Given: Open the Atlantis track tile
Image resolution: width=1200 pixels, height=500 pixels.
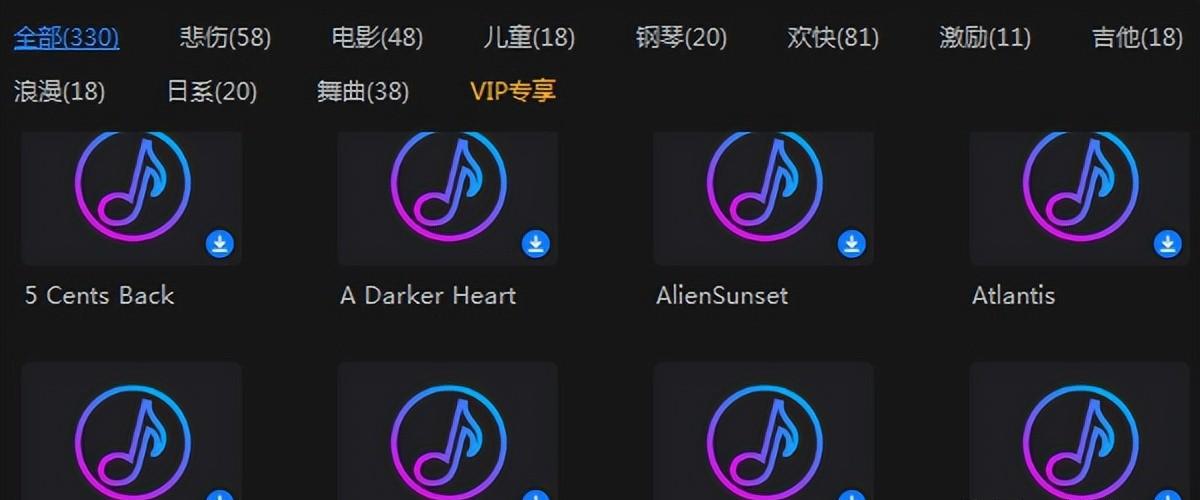Looking at the screenshot, I should pyautogui.click(x=1079, y=190).
